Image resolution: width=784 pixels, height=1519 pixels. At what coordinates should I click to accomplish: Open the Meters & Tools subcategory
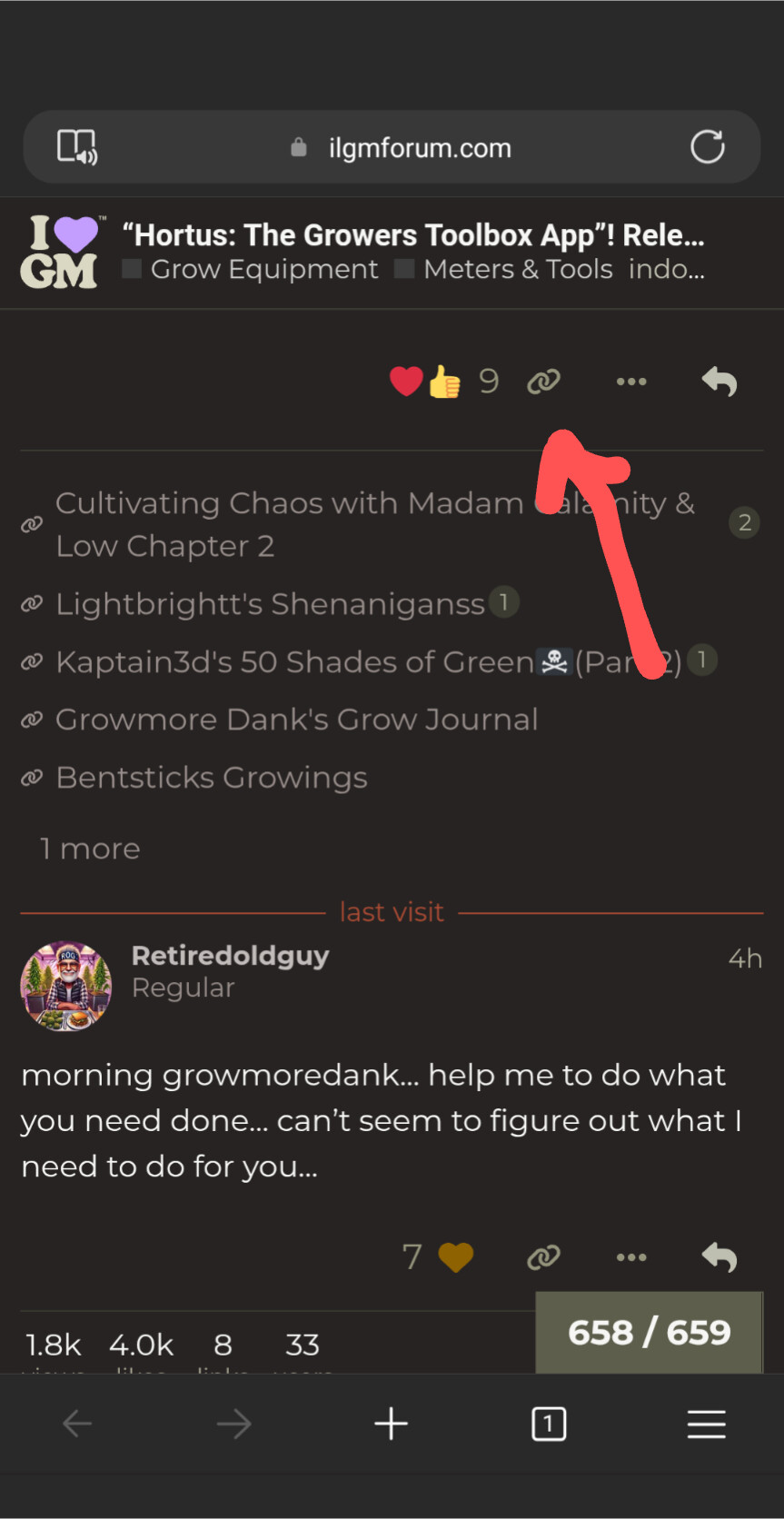coord(517,270)
